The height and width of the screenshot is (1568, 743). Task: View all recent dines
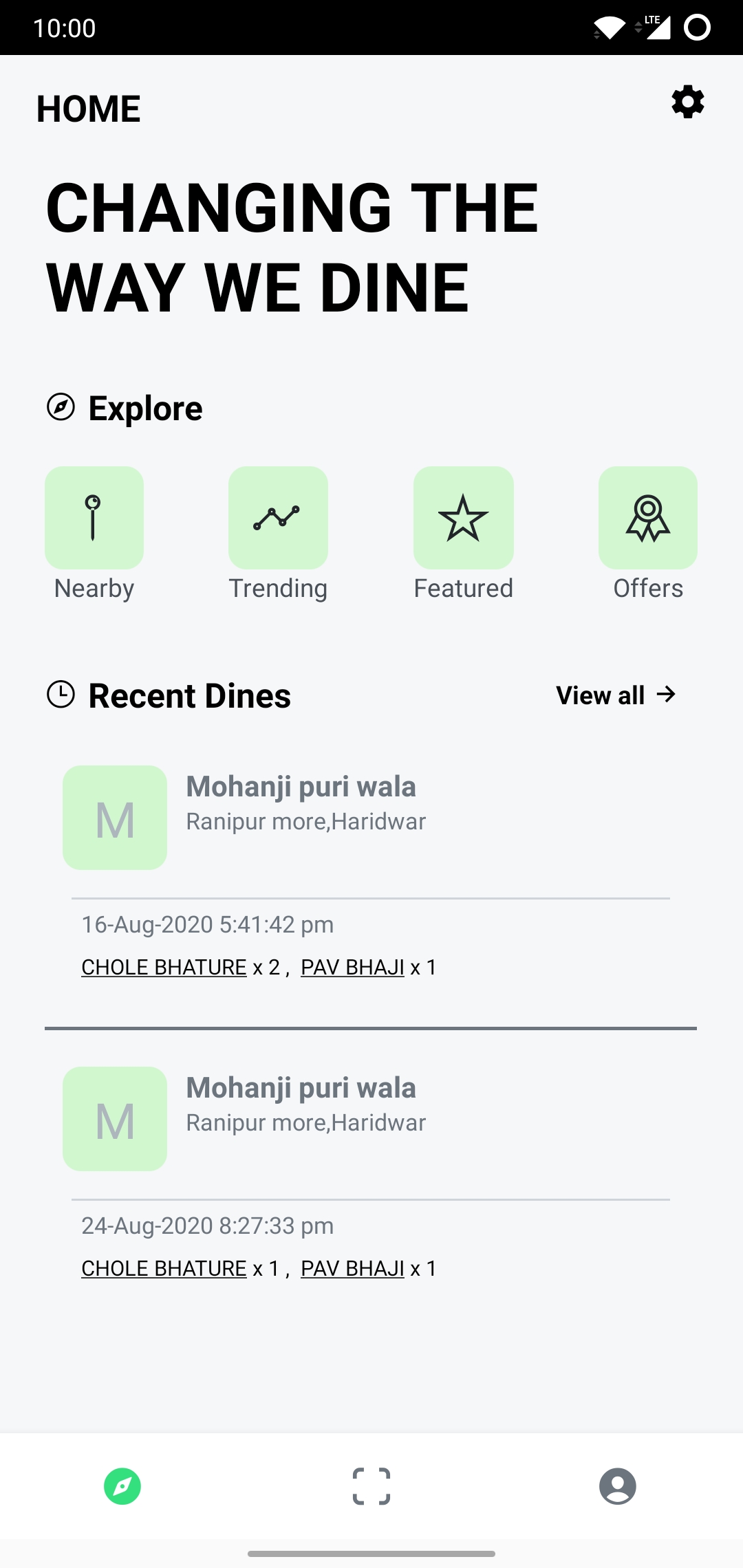616,695
